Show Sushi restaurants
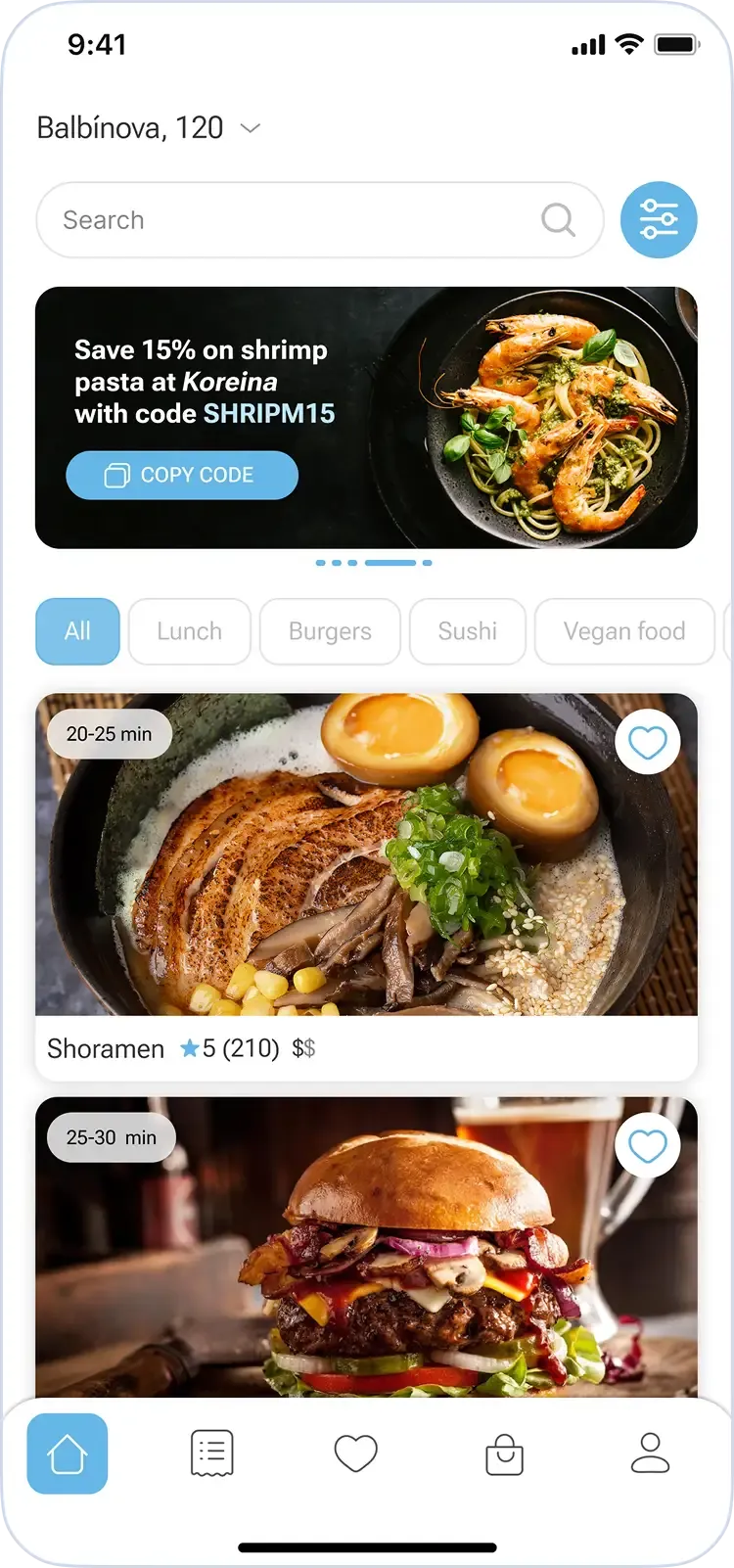The image size is (734, 1568). [x=468, y=631]
